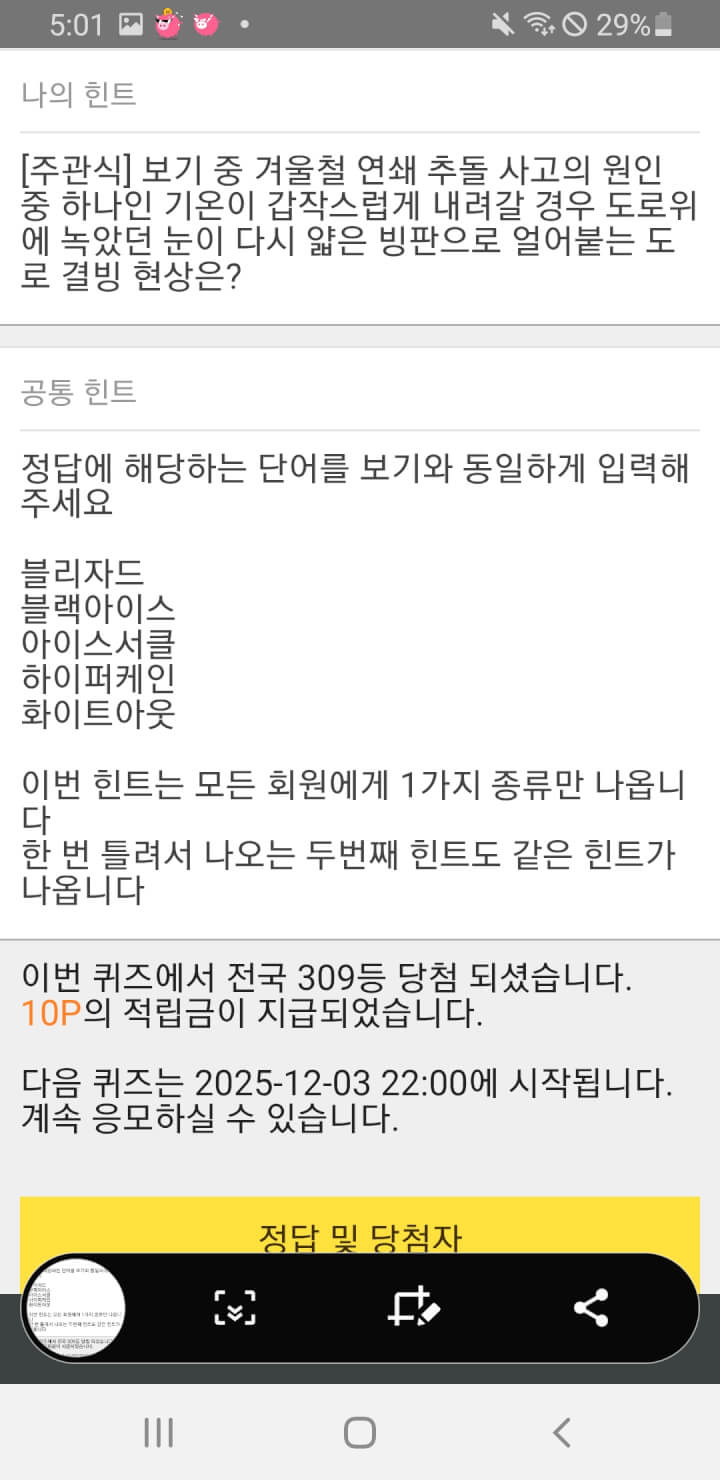Image resolution: width=720 pixels, height=1480 pixels.
Task: Open the screenshot preview thumbnail
Action: pos(72,1308)
